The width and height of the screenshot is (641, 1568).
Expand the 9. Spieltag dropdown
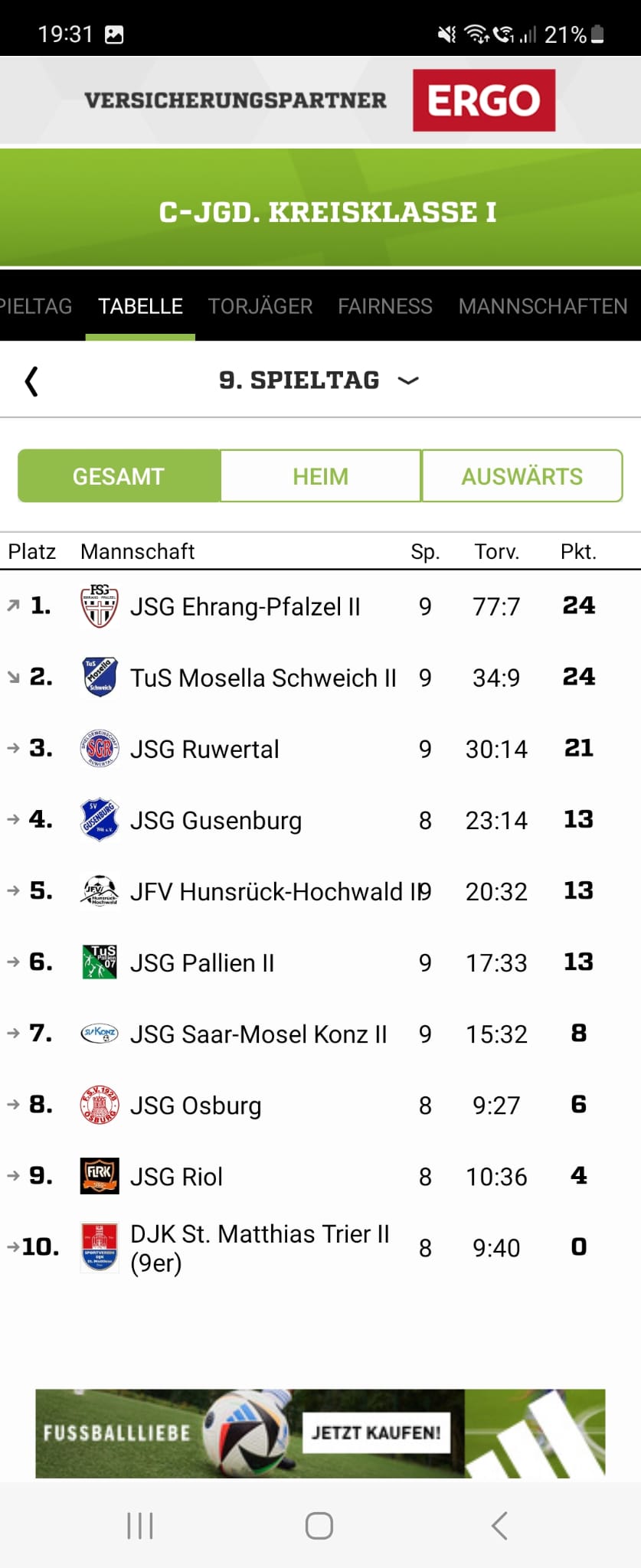(x=319, y=381)
